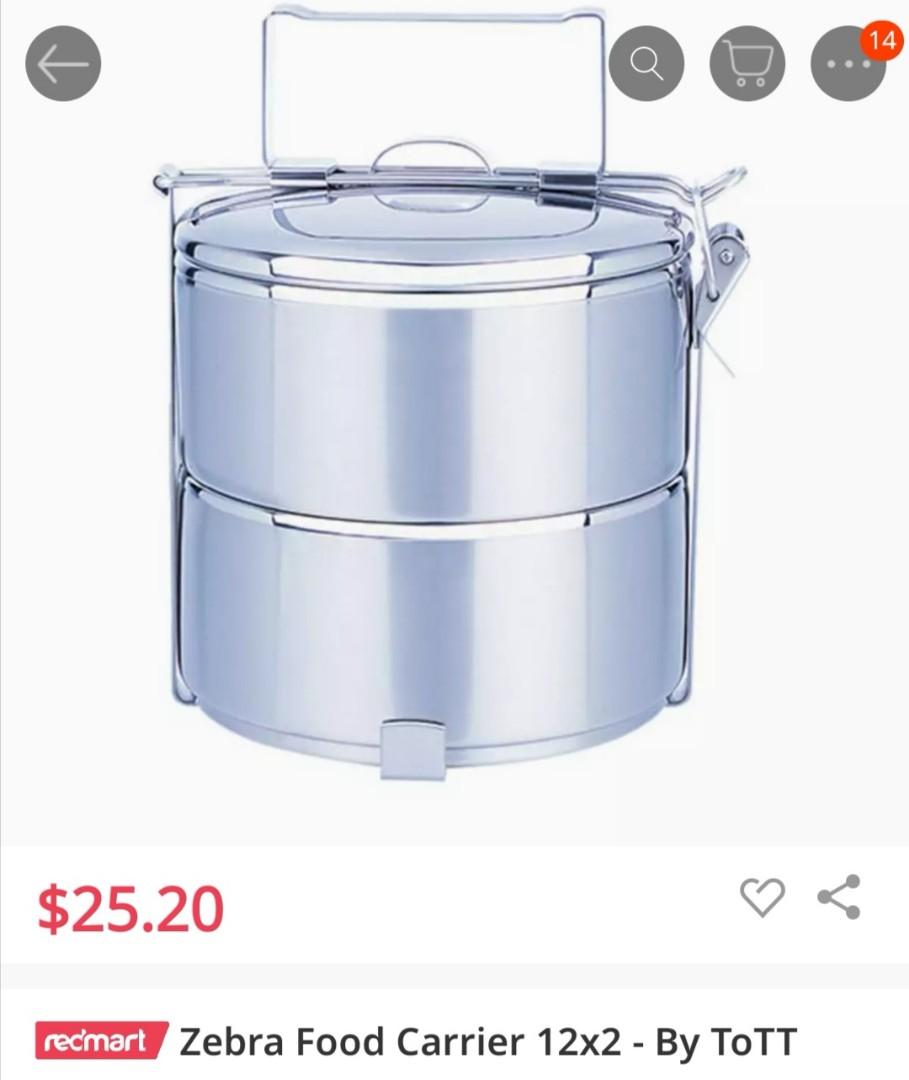Open product search
The width and height of the screenshot is (909, 1080).
[x=646, y=64]
